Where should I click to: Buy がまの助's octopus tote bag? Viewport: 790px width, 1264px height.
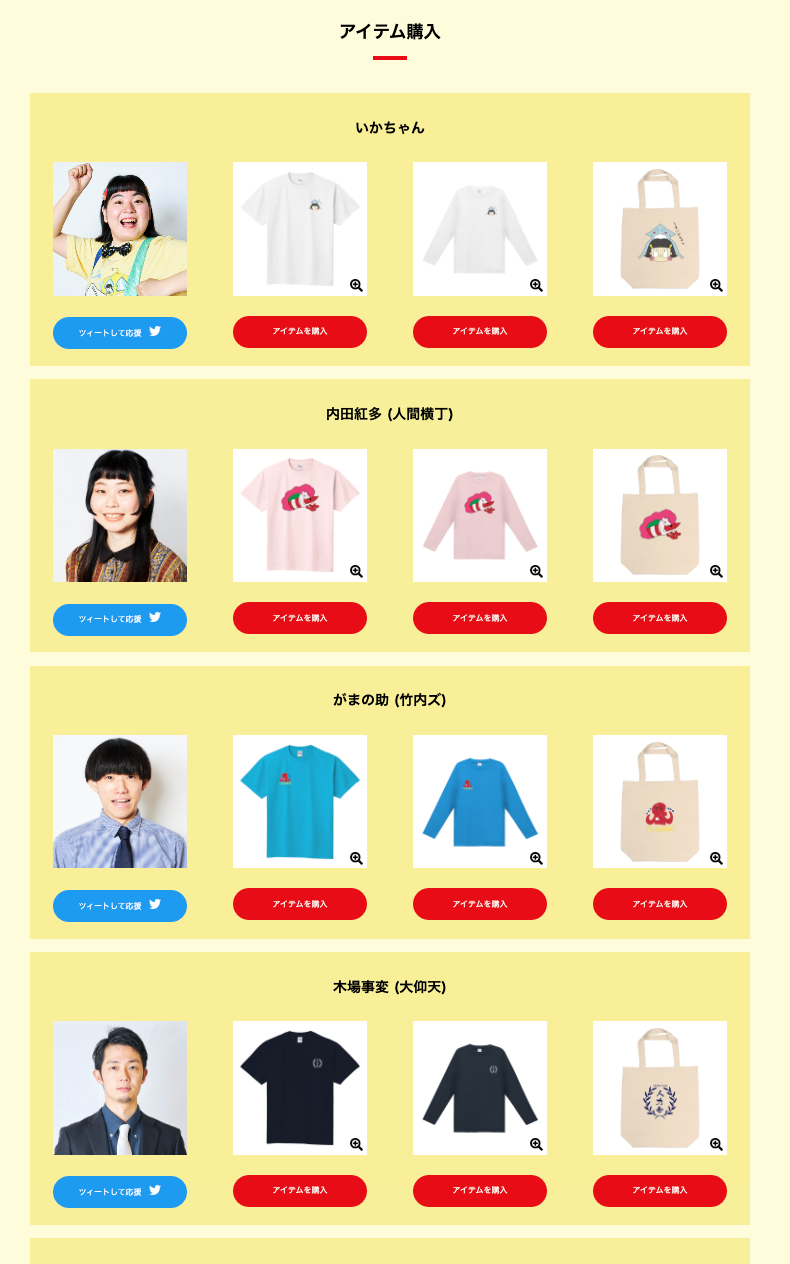point(660,904)
